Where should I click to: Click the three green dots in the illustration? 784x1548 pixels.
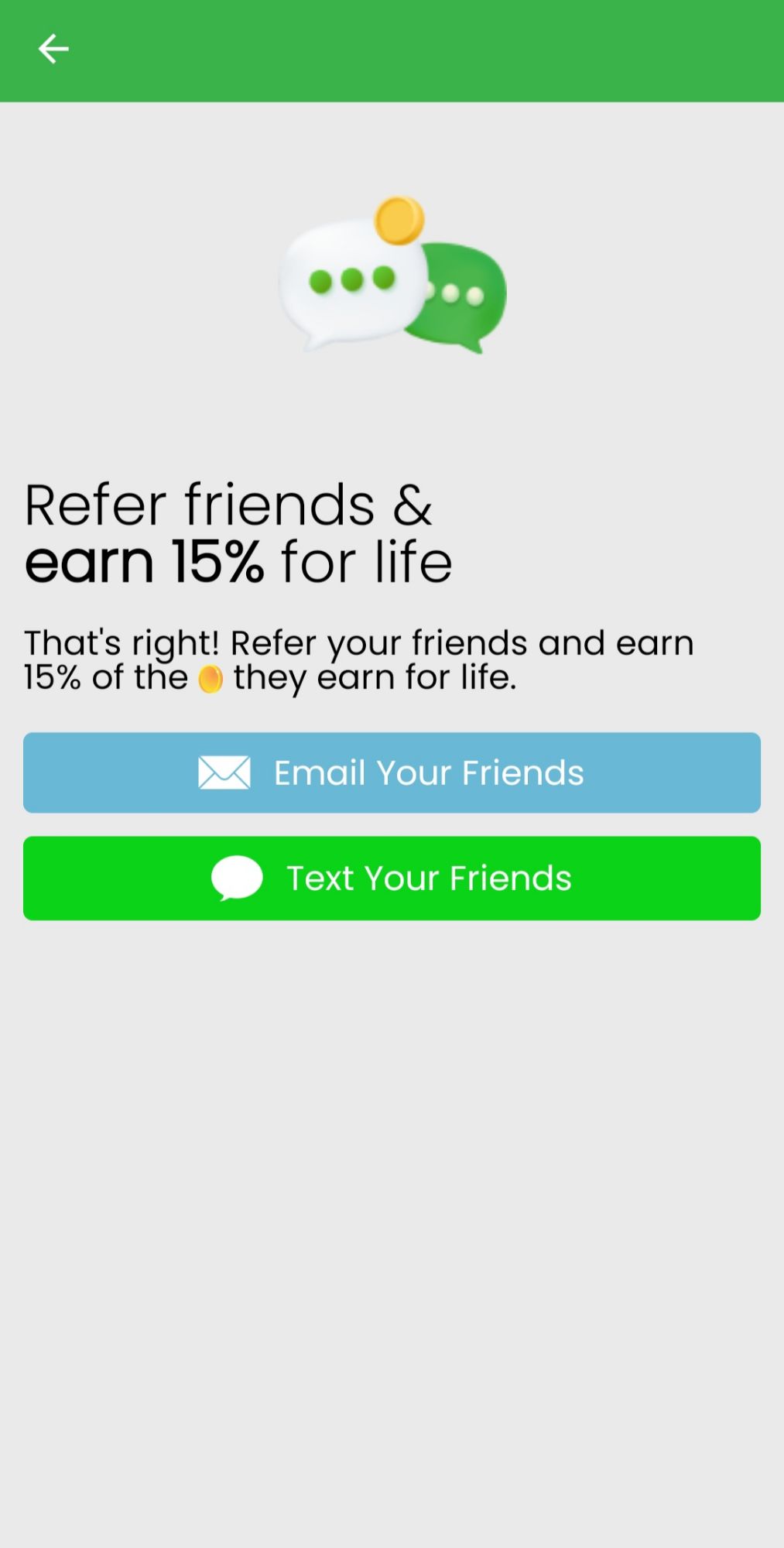352,277
